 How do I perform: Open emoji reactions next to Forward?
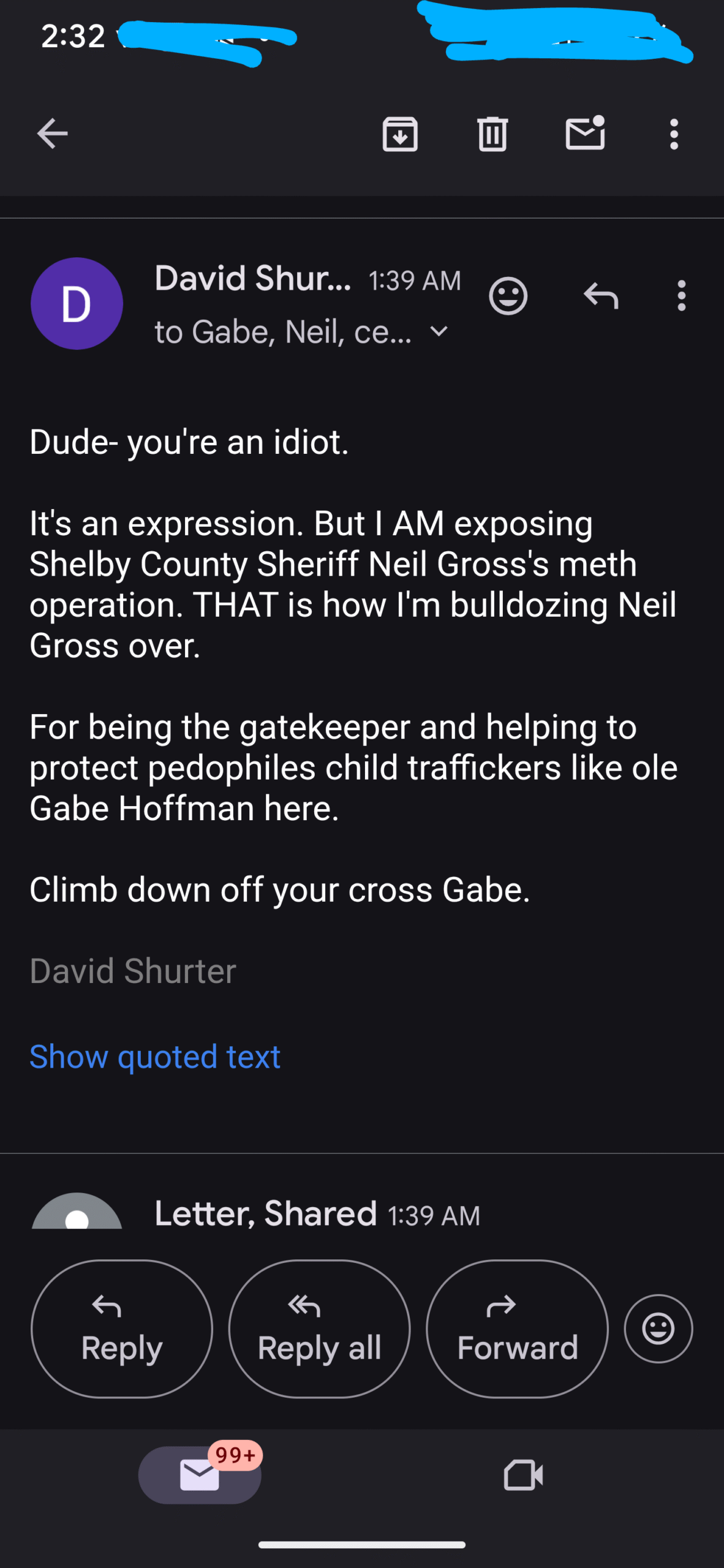(658, 1329)
